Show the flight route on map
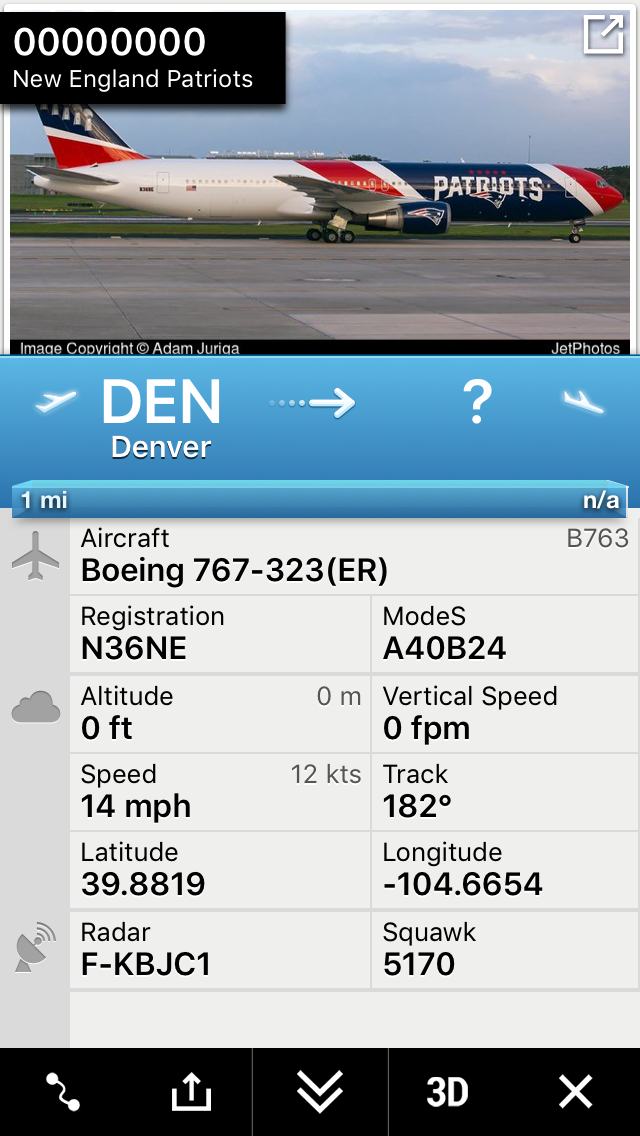The width and height of the screenshot is (640, 1136). [x=63, y=1091]
